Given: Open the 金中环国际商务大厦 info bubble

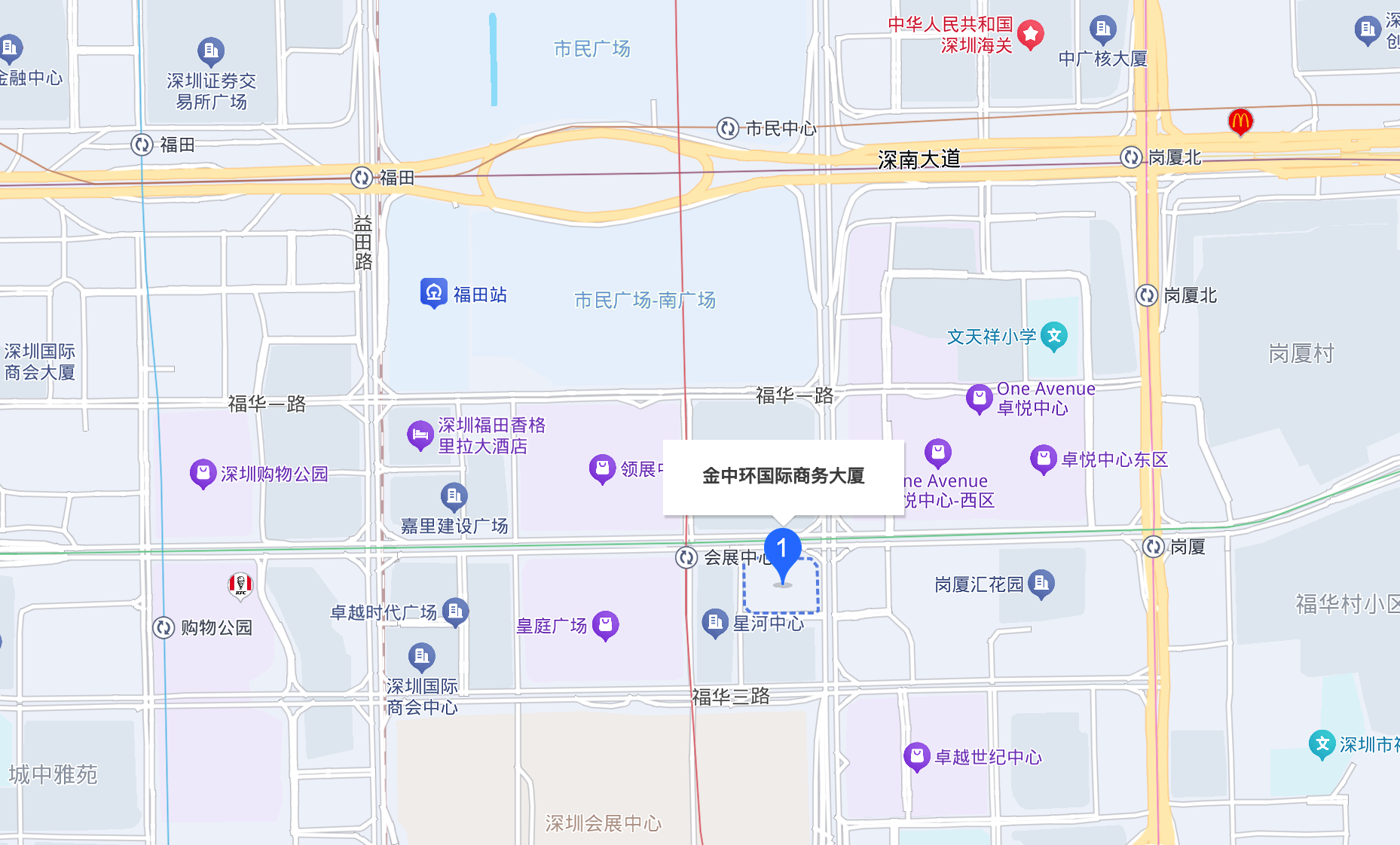Looking at the screenshot, I should point(783,476).
